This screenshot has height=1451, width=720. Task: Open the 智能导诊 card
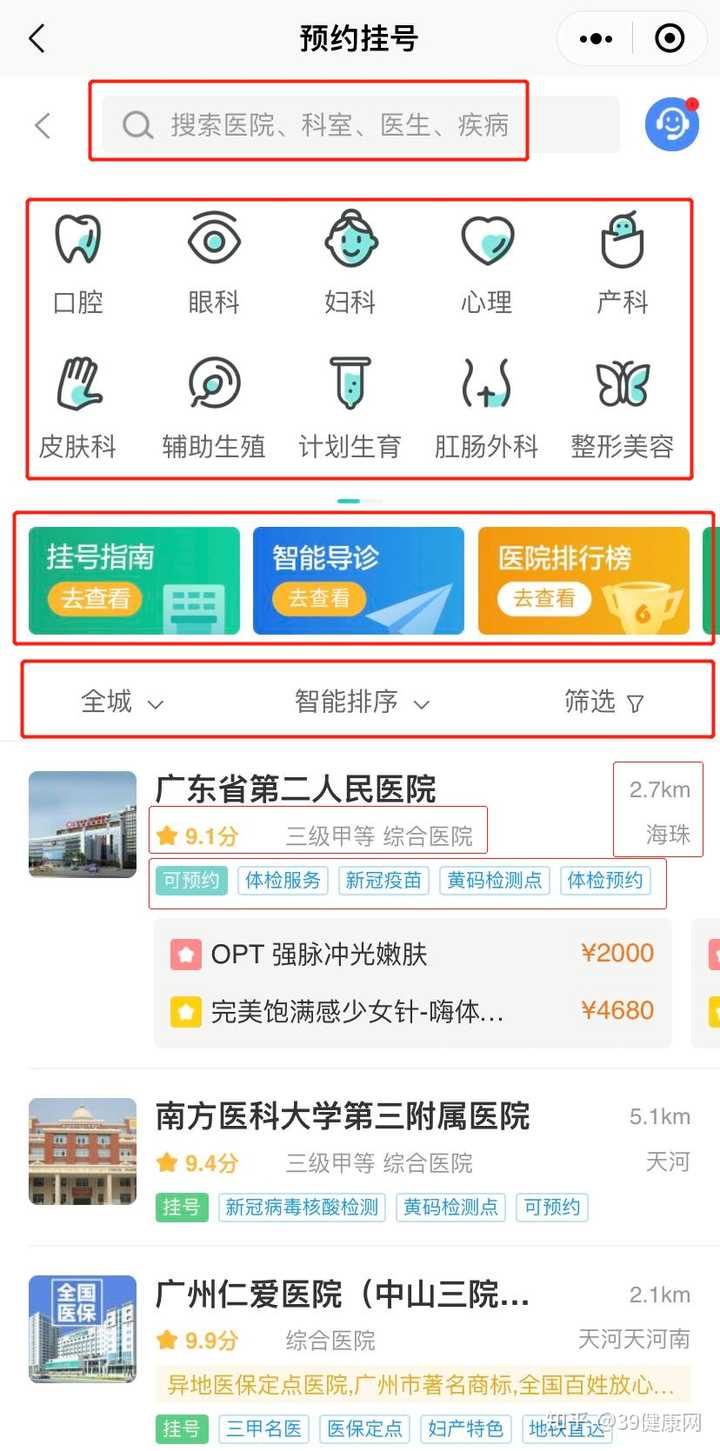coord(358,580)
